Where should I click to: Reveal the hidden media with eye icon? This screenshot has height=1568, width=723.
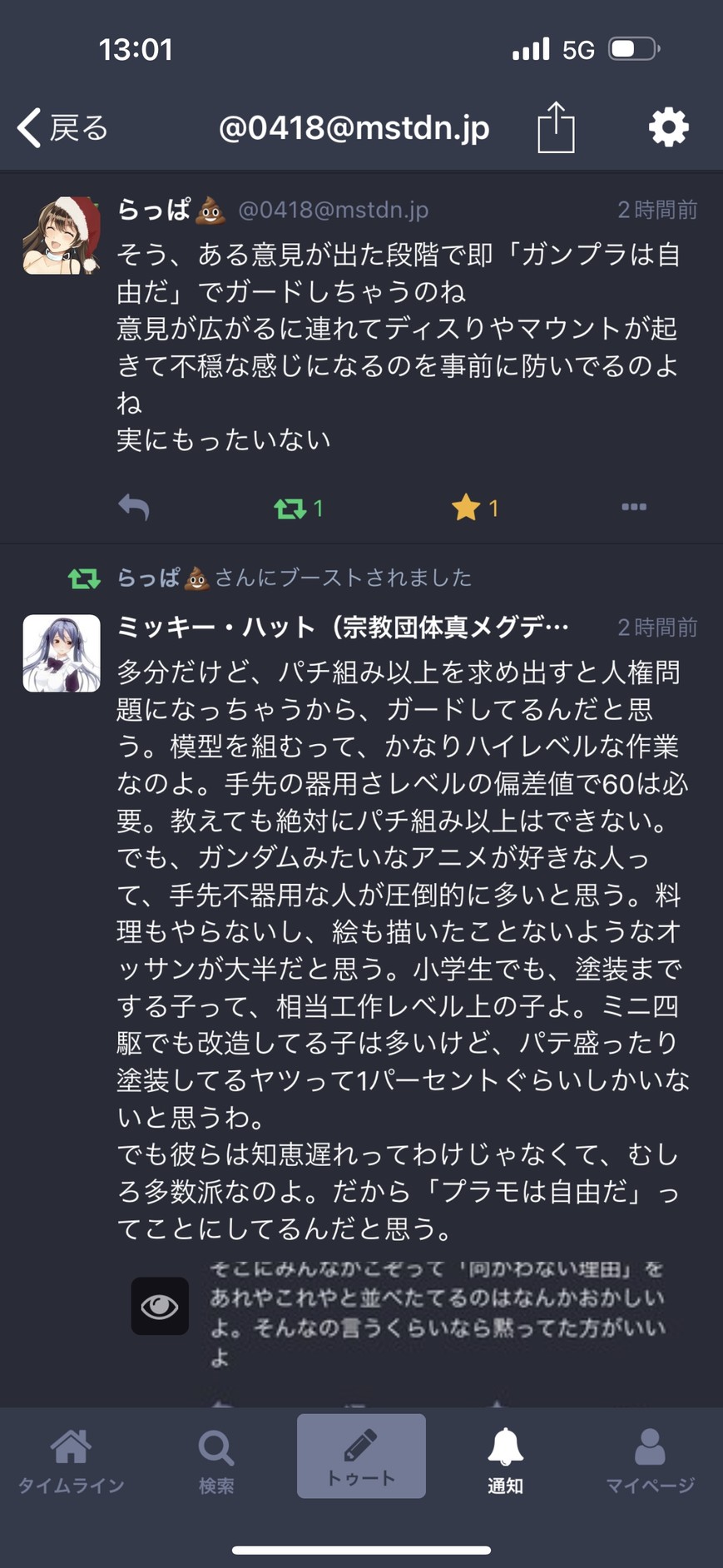[x=160, y=1306]
